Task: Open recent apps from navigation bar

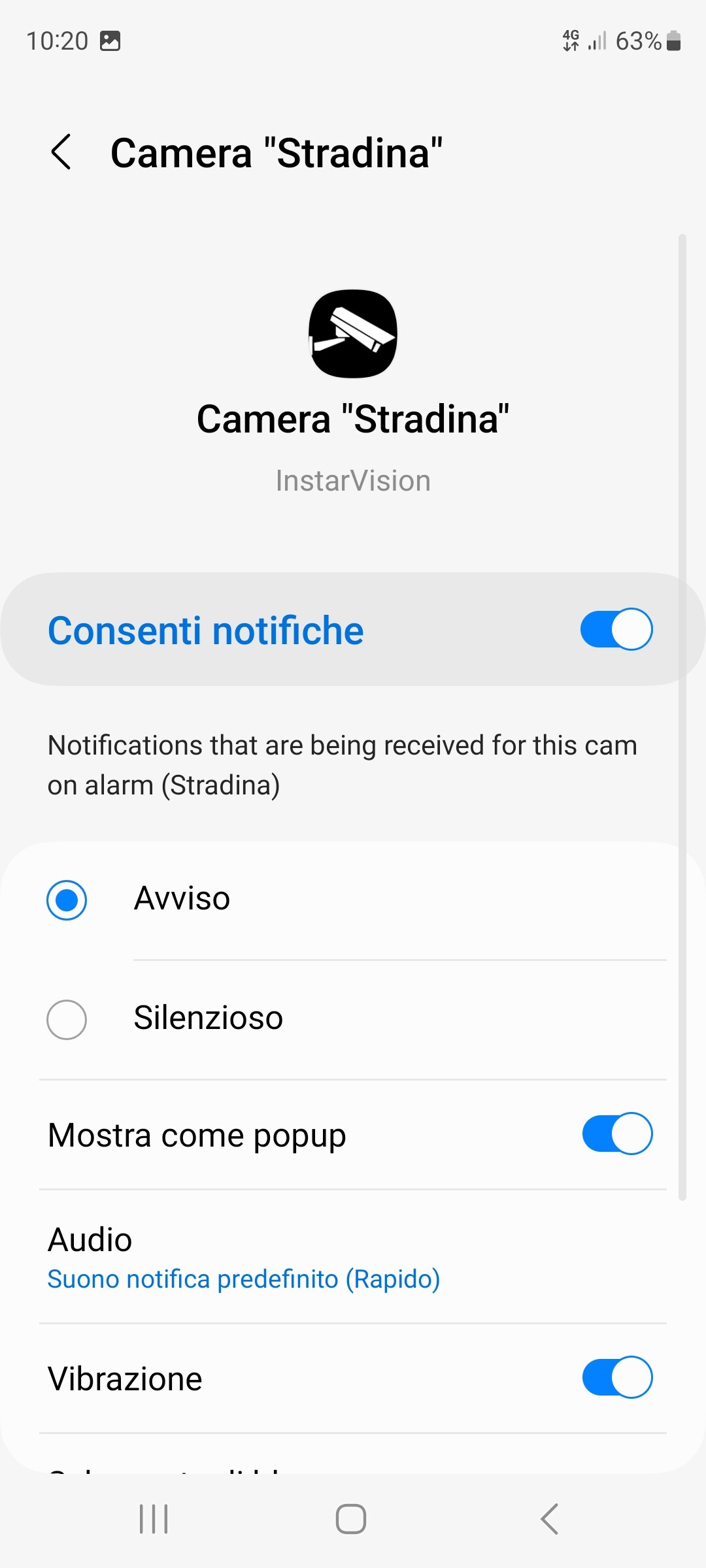Action: pyautogui.click(x=154, y=1518)
